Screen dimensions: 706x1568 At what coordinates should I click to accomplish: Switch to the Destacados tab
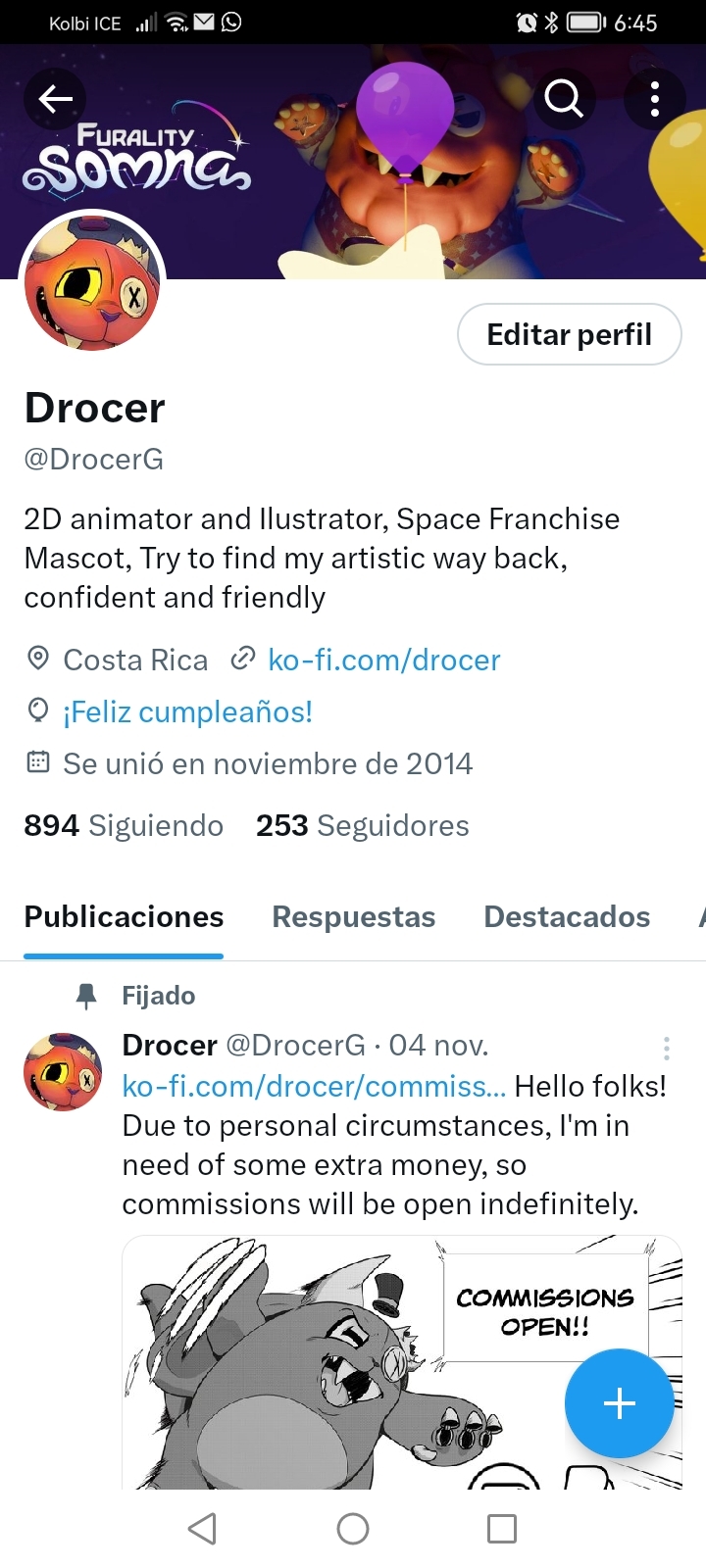[x=567, y=916]
